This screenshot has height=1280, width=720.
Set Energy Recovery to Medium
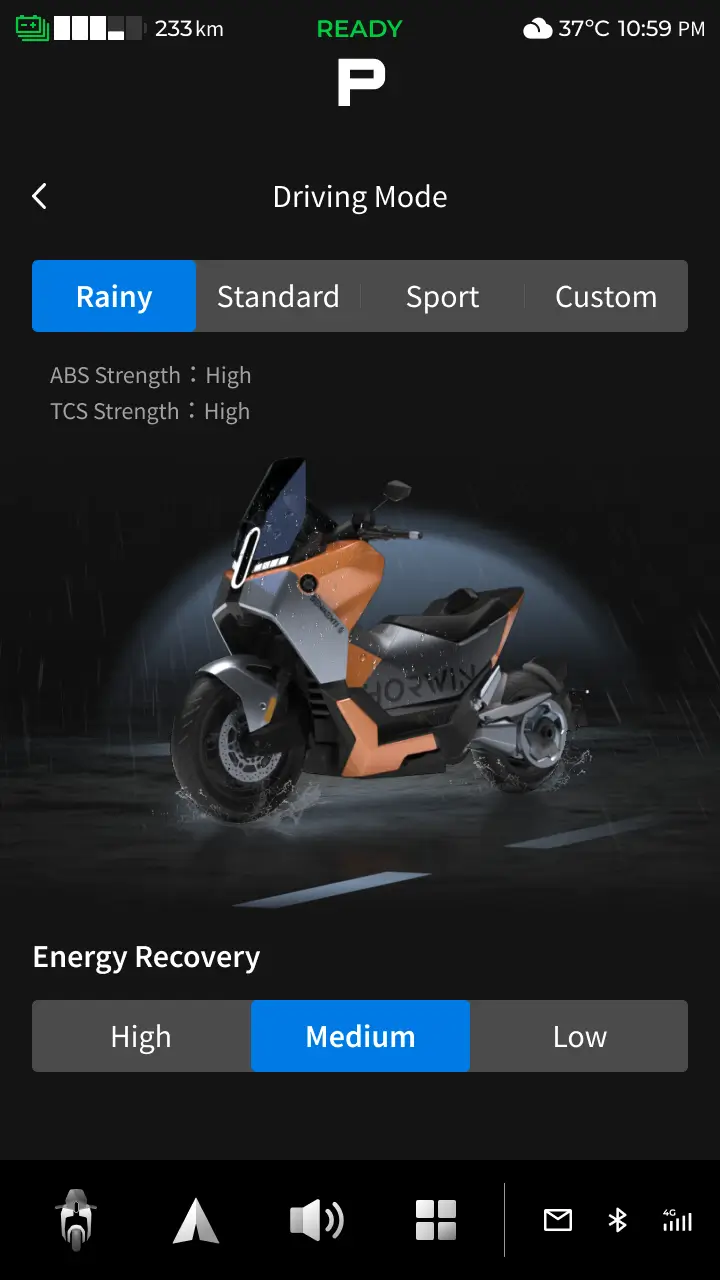click(360, 1036)
